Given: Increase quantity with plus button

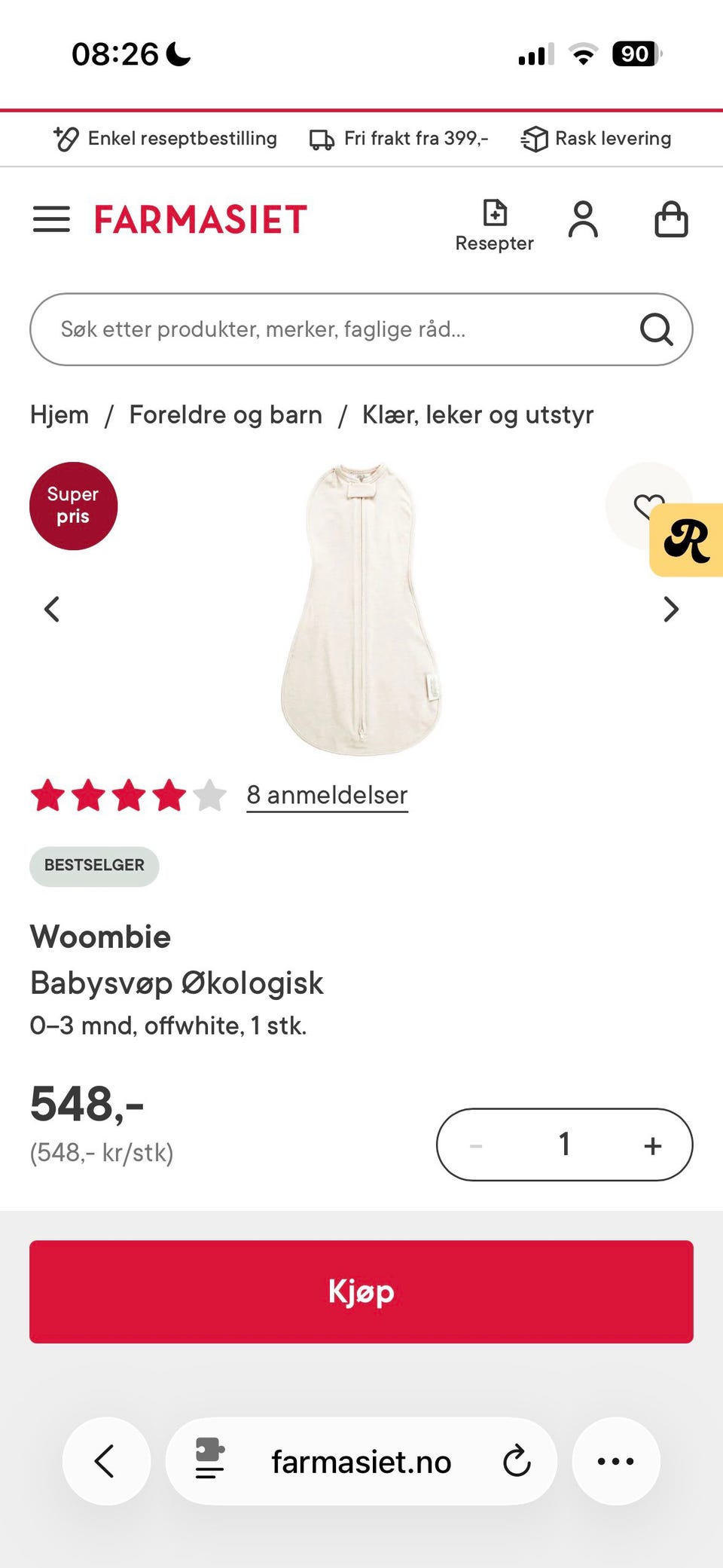Looking at the screenshot, I should 653,1145.
